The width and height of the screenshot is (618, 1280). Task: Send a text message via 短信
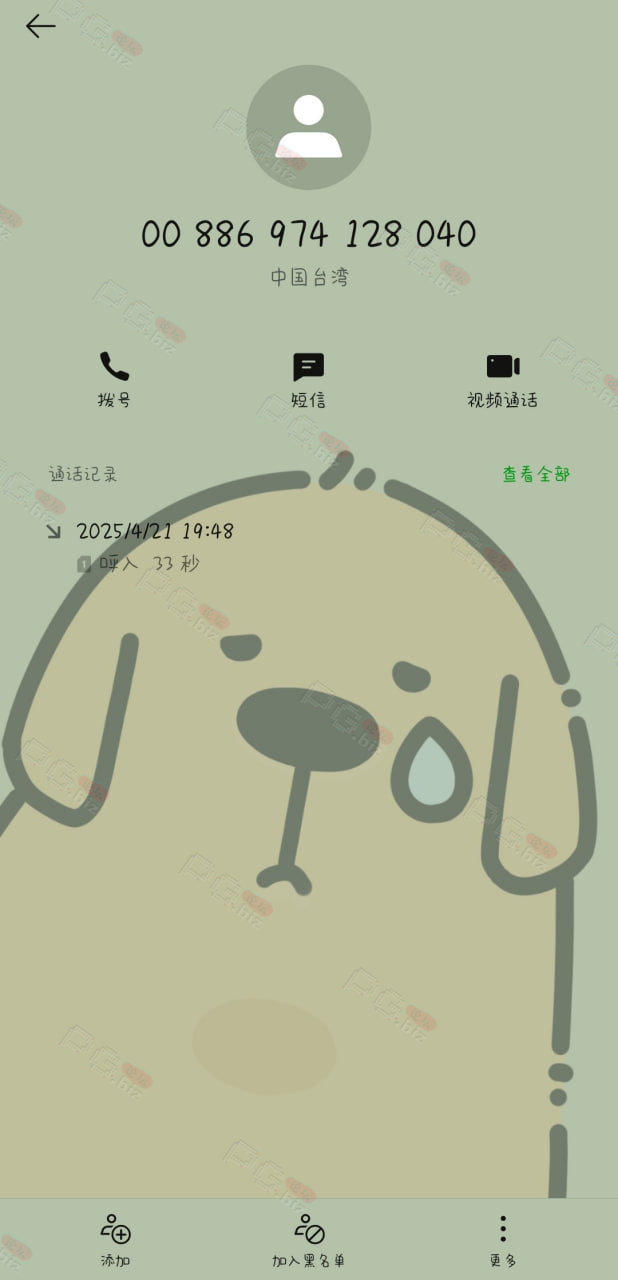click(308, 380)
